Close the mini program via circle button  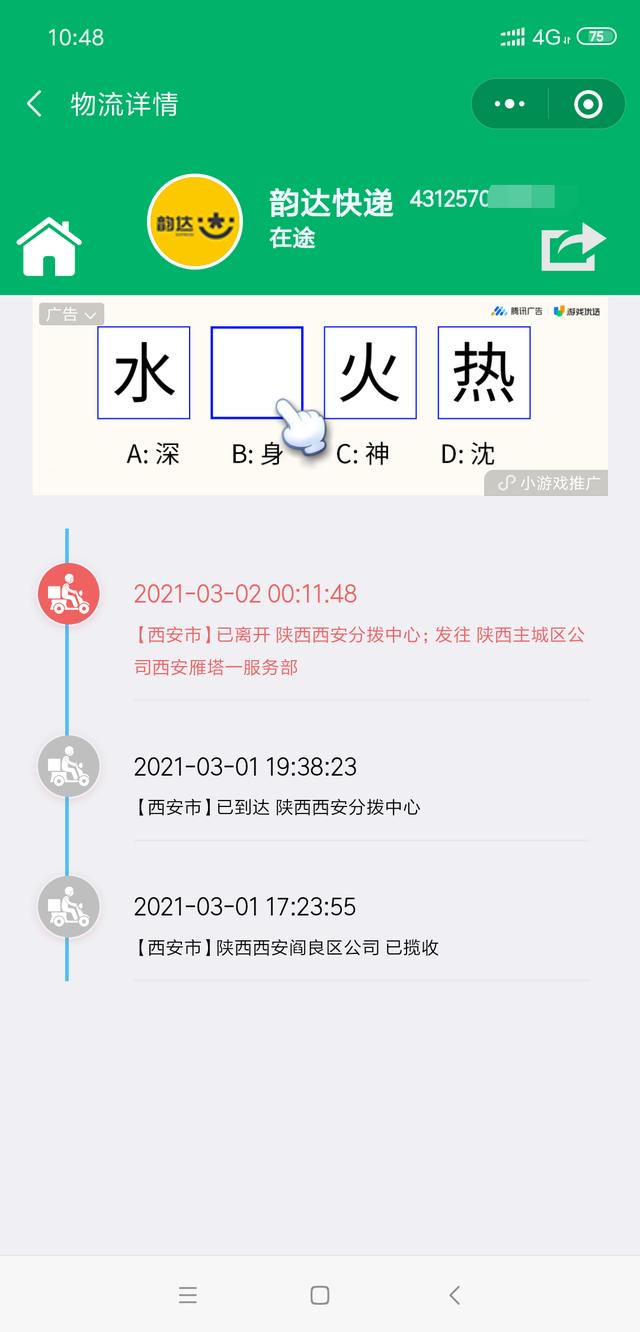[x=588, y=104]
